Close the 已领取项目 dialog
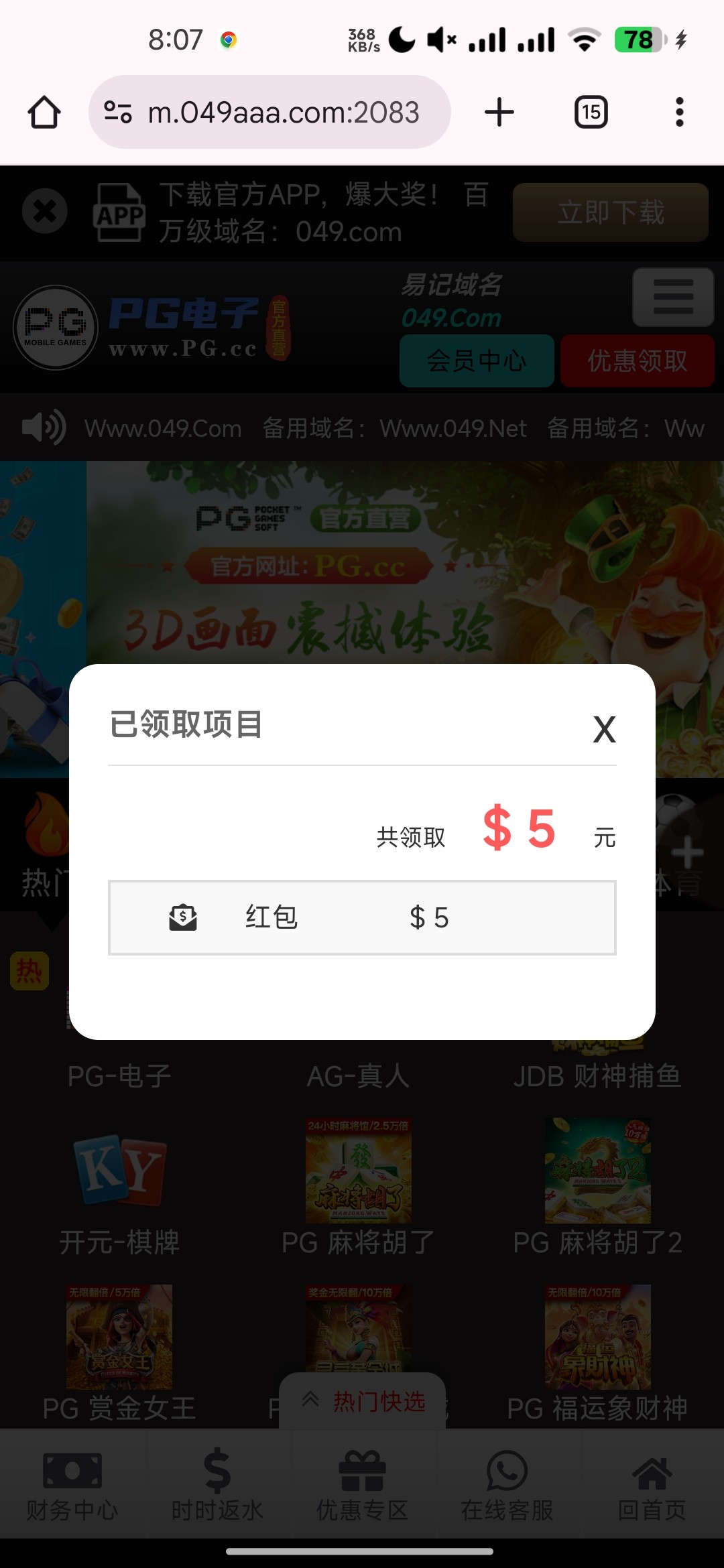 [x=604, y=729]
